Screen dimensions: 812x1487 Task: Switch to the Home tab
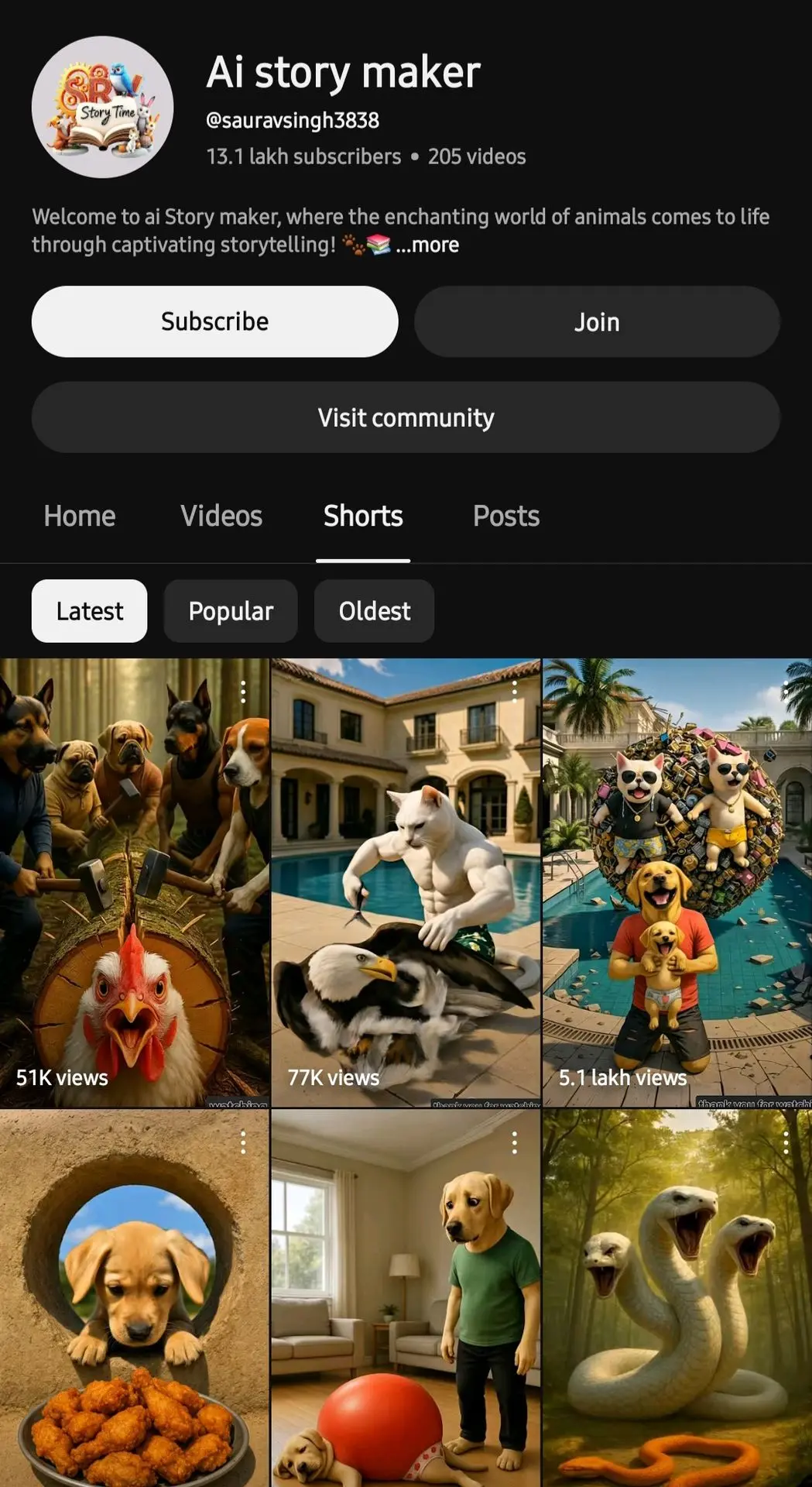[80, 516]
